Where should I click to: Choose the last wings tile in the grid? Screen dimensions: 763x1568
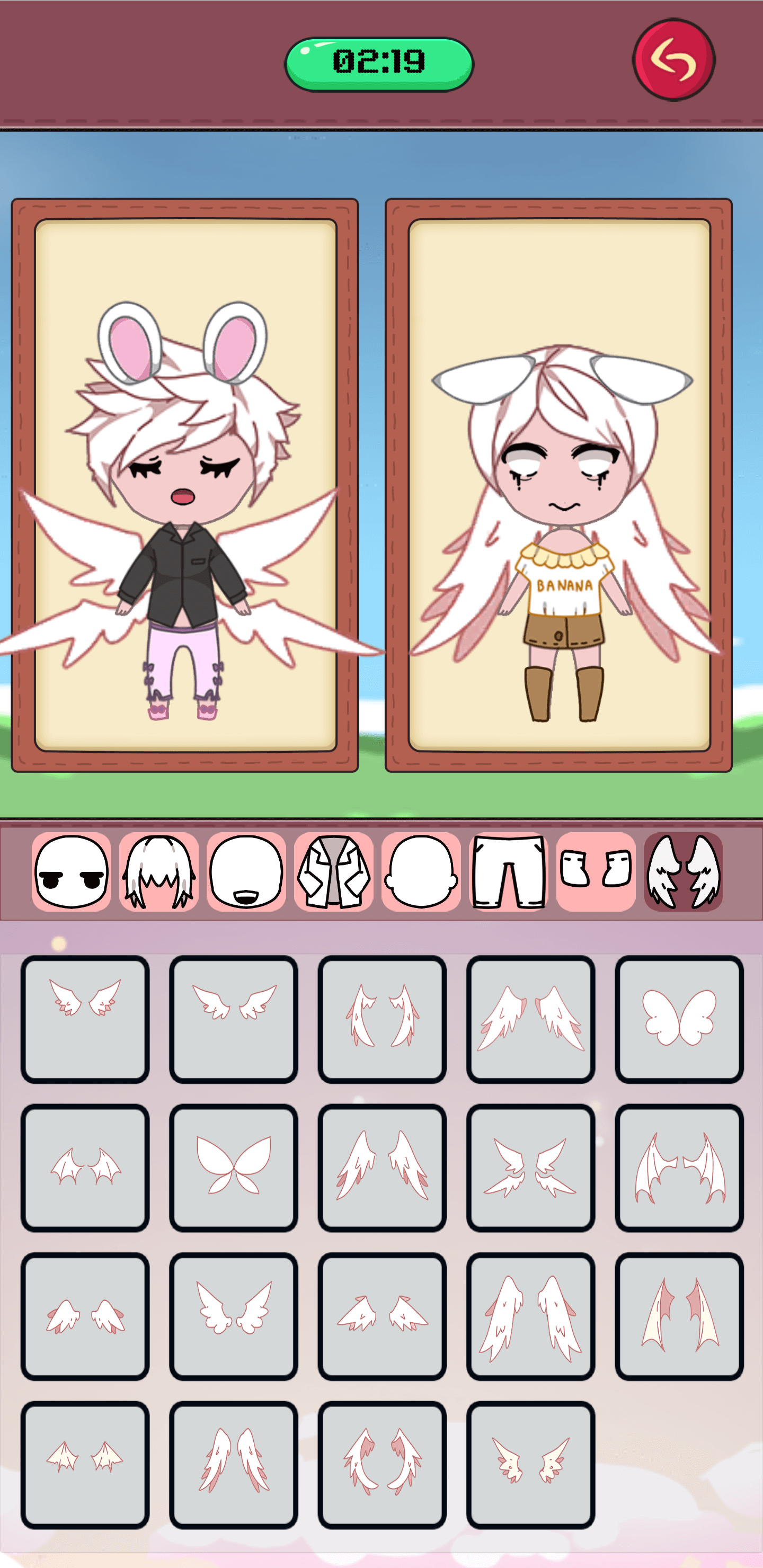click(x=530, y=1465)
